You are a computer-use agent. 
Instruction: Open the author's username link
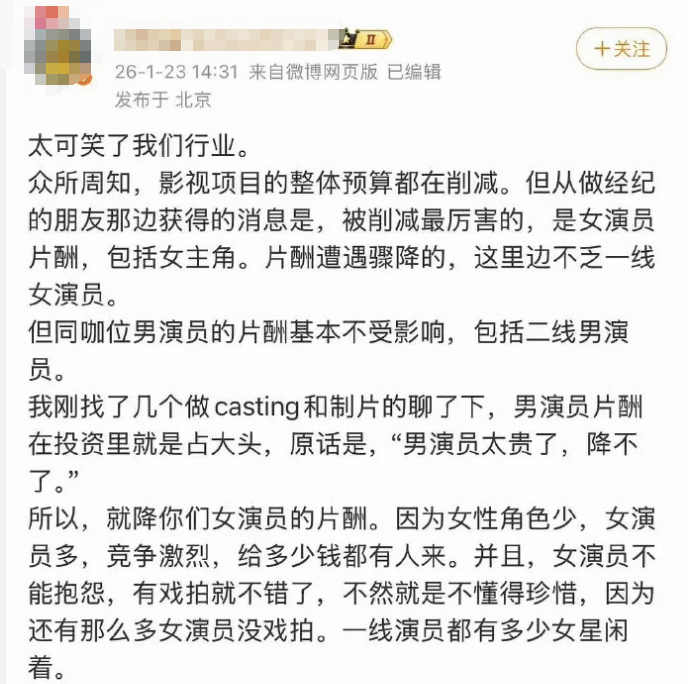coord(225,40)
